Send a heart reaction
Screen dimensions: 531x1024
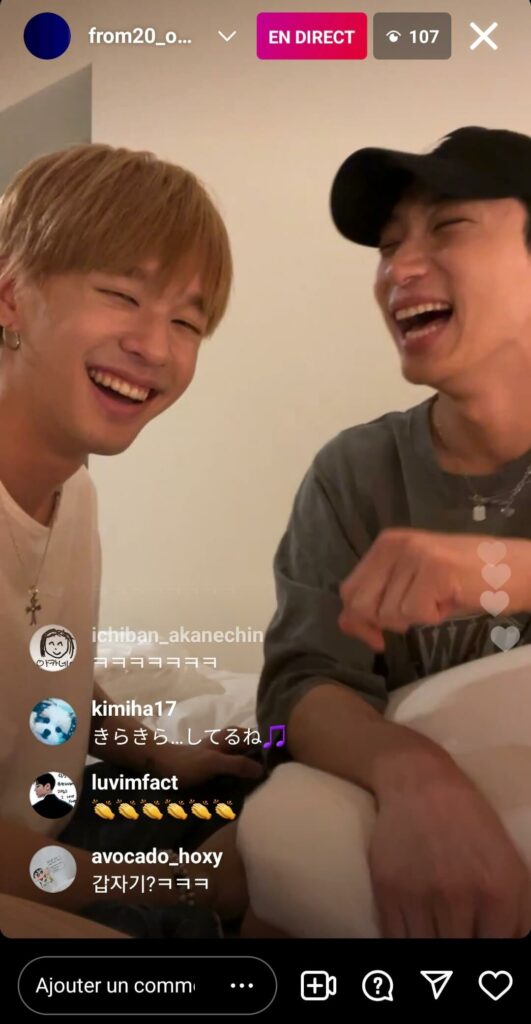[495, 985]
